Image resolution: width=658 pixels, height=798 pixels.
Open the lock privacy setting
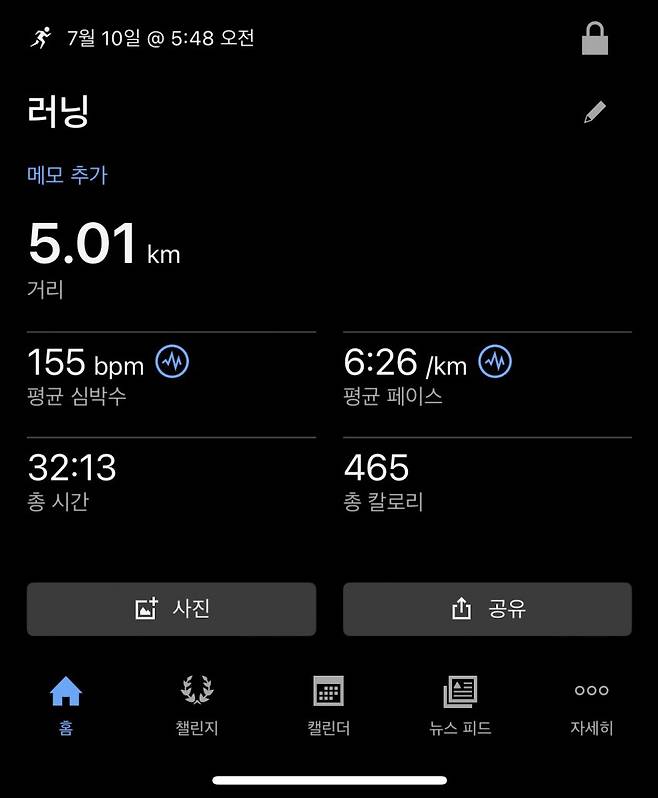tap(595, 40)
